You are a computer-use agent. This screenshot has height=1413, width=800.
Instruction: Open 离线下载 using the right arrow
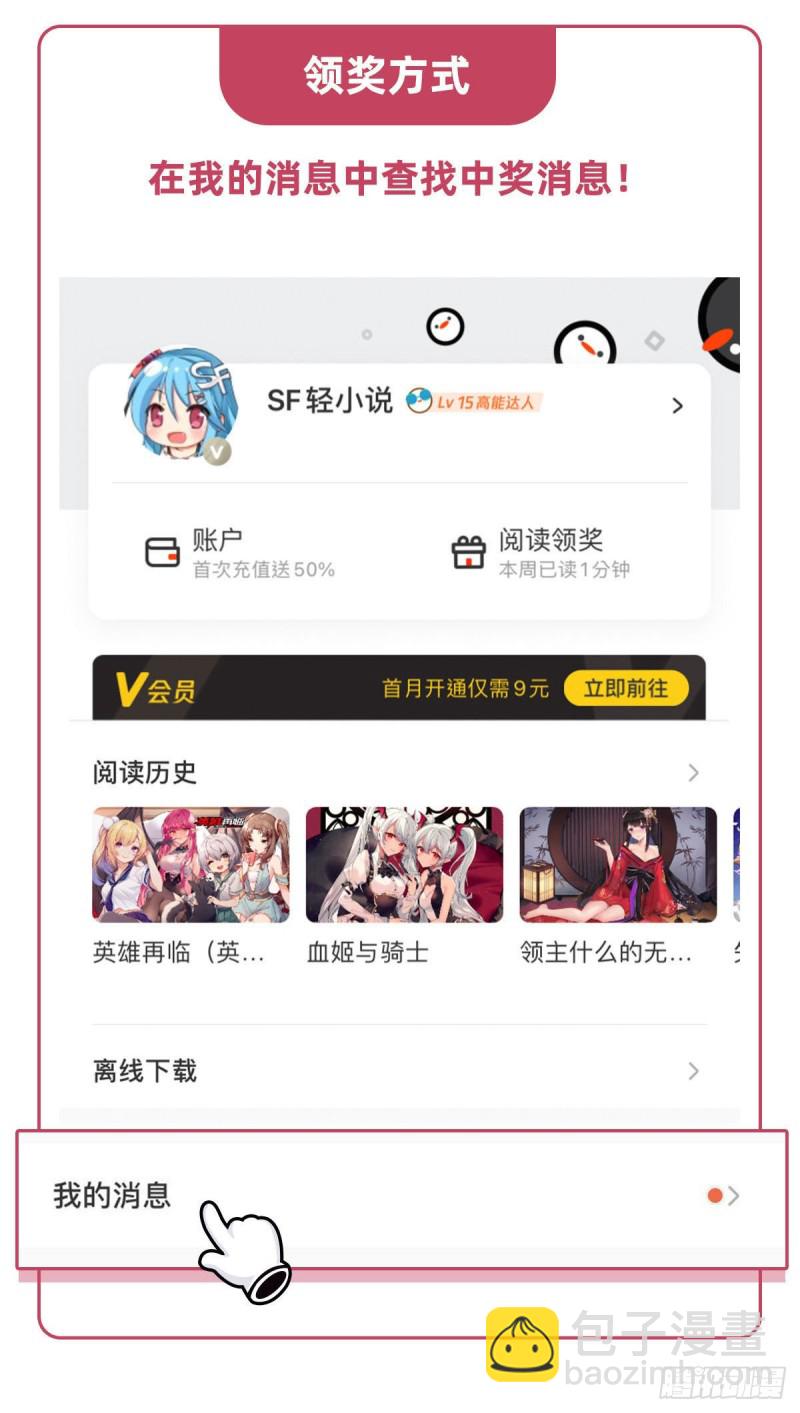point(695,1071)
